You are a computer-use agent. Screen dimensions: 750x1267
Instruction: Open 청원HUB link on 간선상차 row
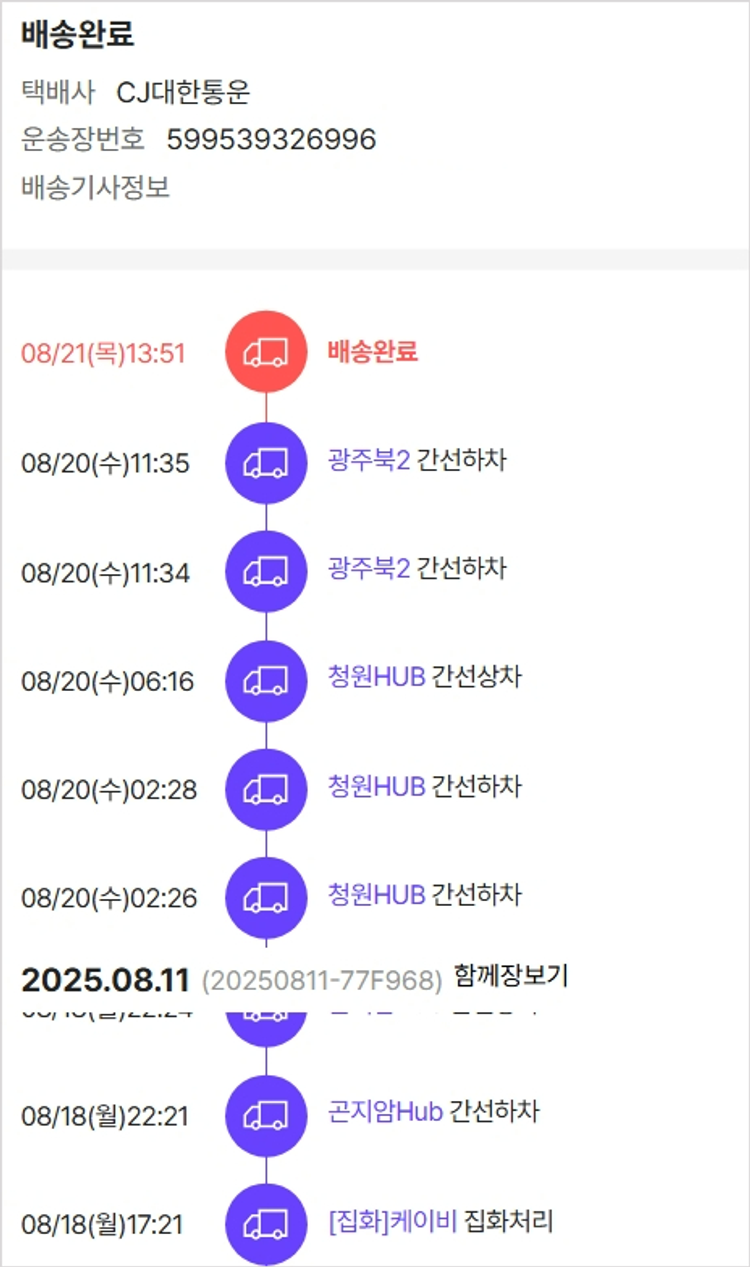pos(376,677)
